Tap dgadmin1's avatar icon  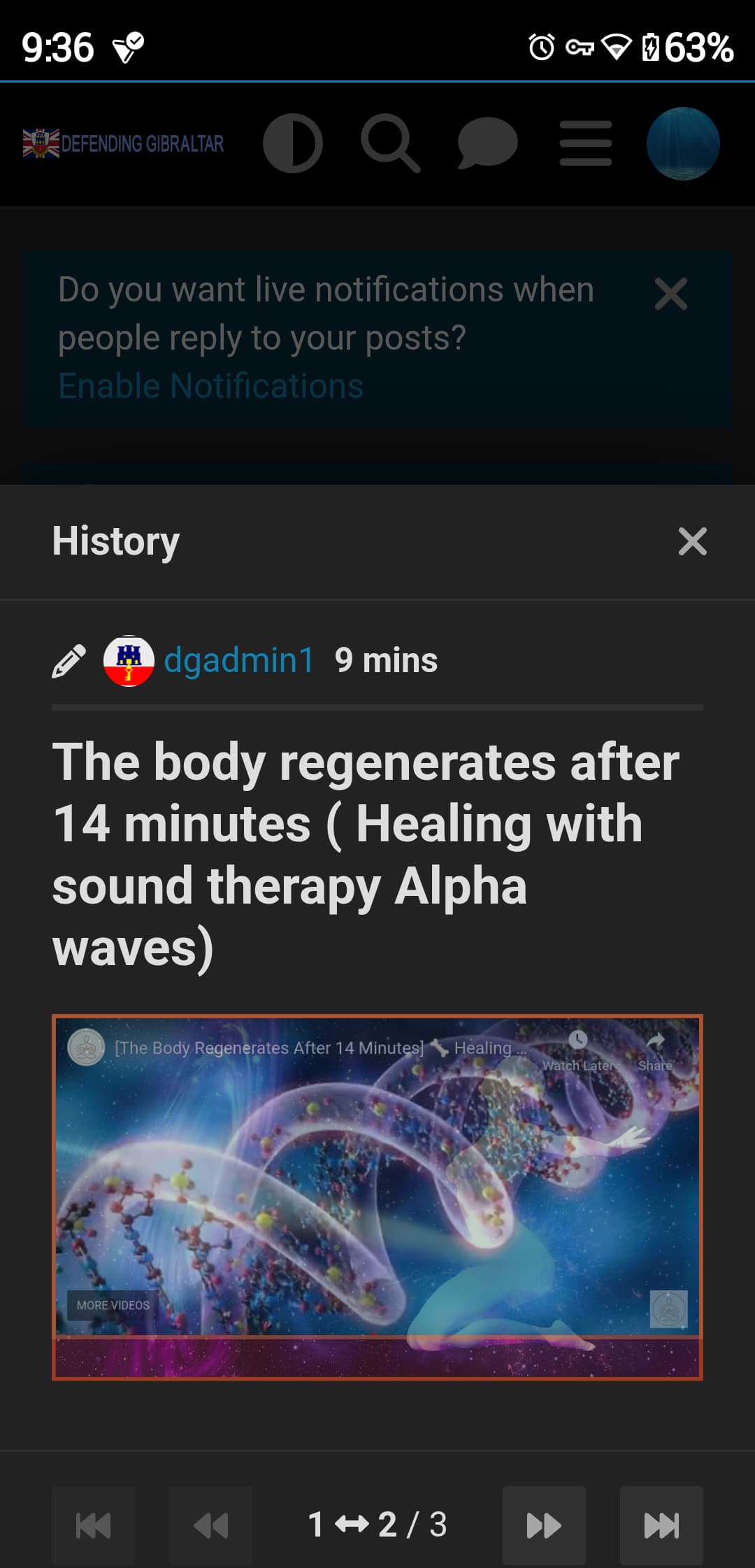pos(129,661)
